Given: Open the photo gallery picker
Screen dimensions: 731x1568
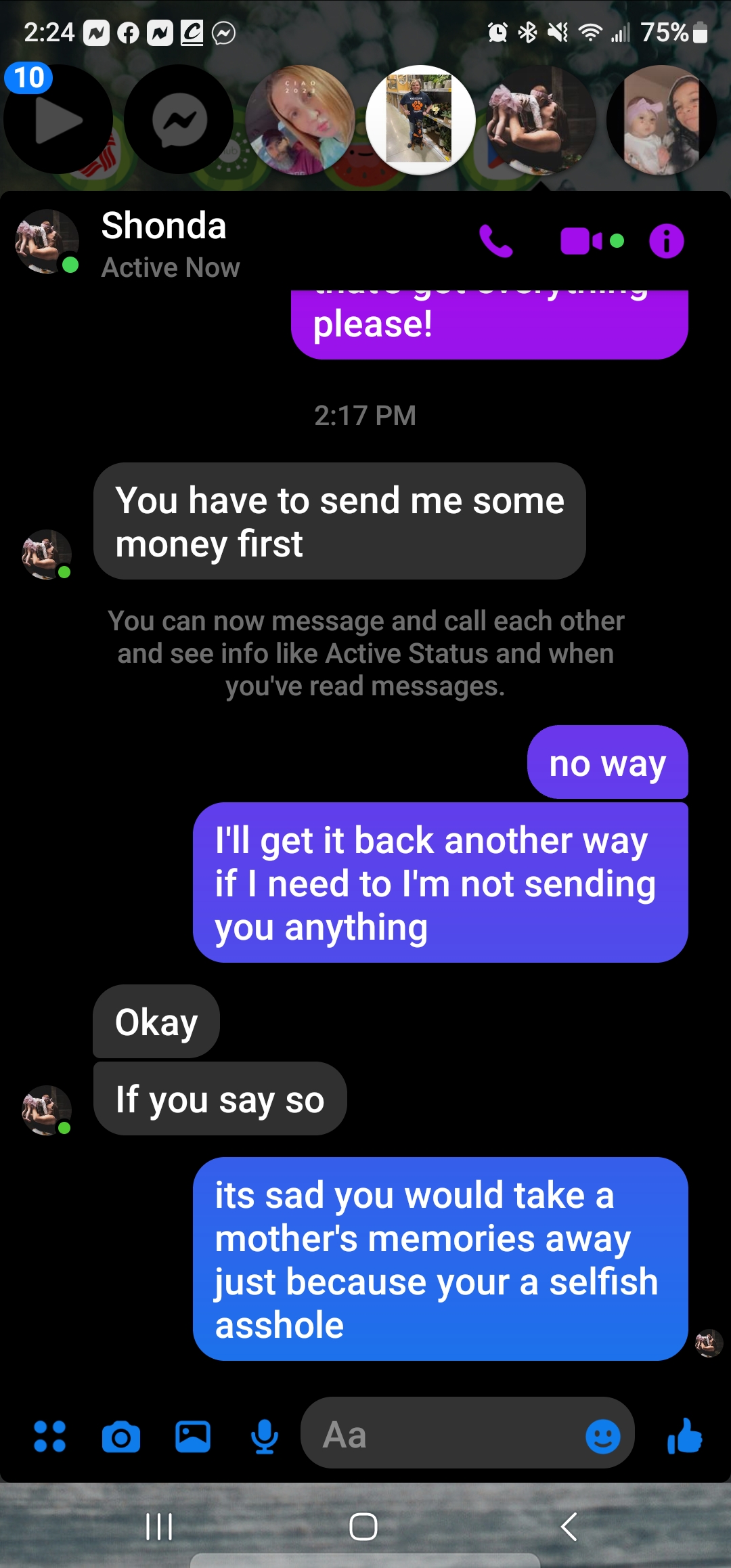Looking at the screenshot, I should (193, 1437).
